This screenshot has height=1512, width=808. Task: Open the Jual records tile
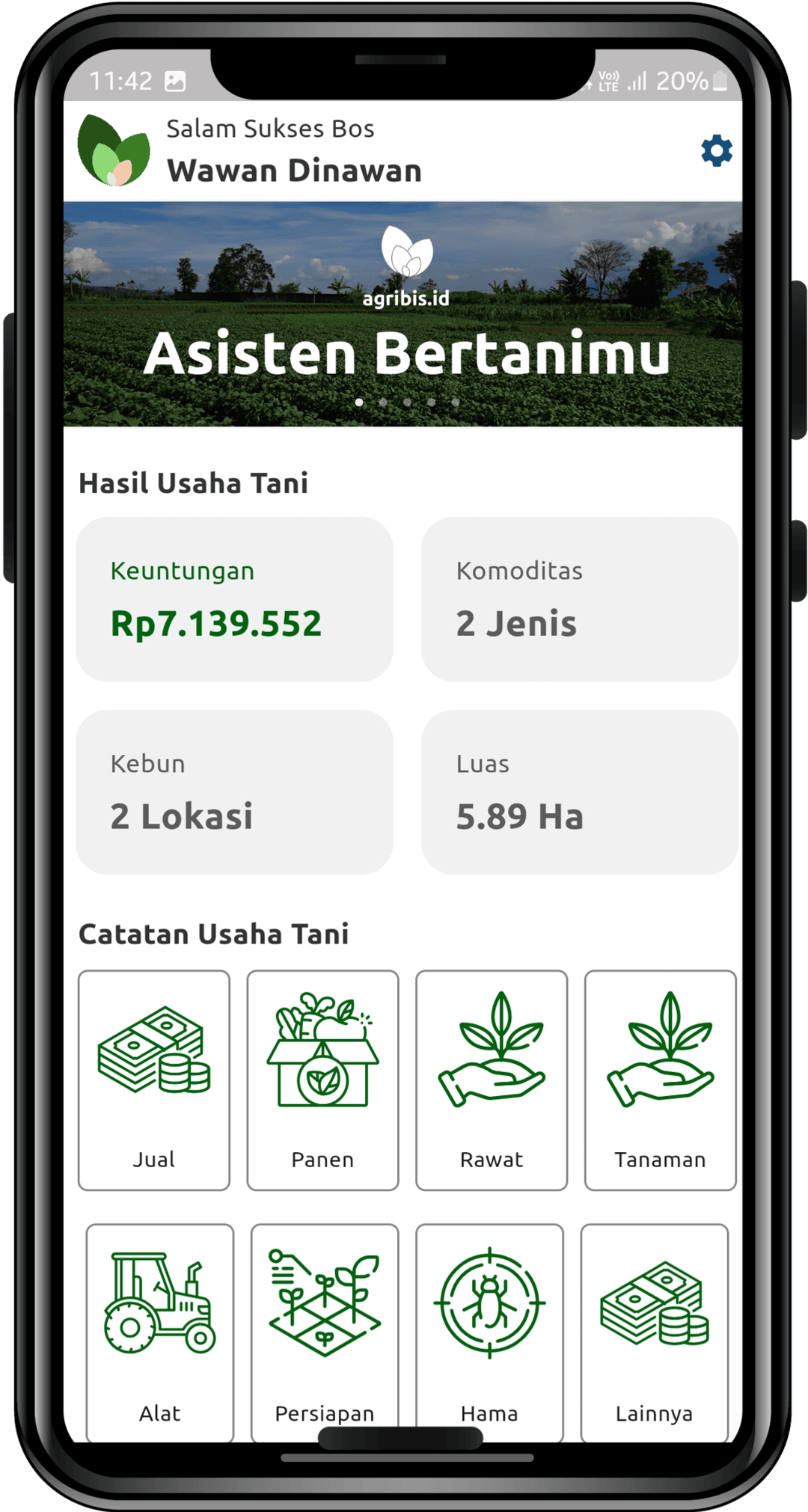(154, 1080)
